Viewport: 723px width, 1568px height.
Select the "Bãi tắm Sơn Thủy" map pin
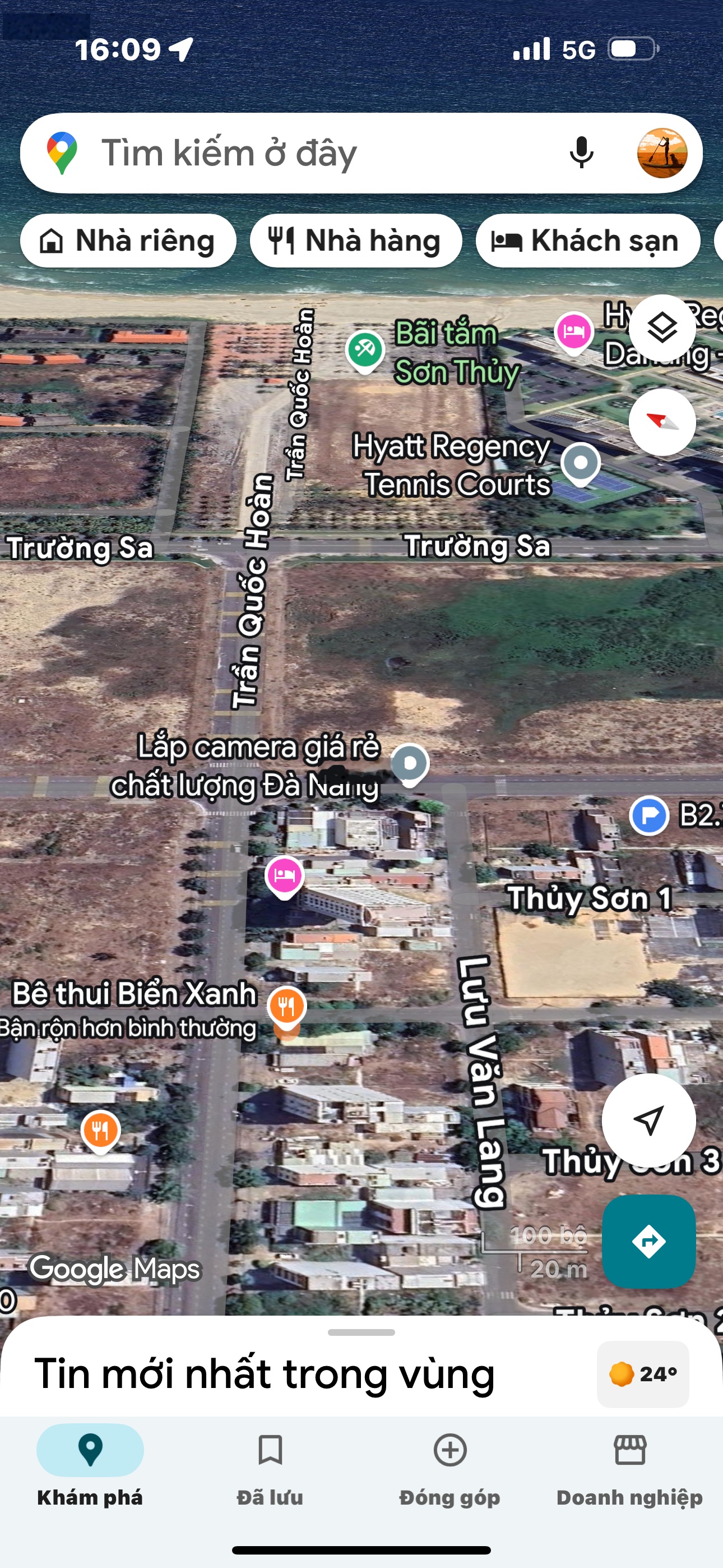[x=364, y=351]
